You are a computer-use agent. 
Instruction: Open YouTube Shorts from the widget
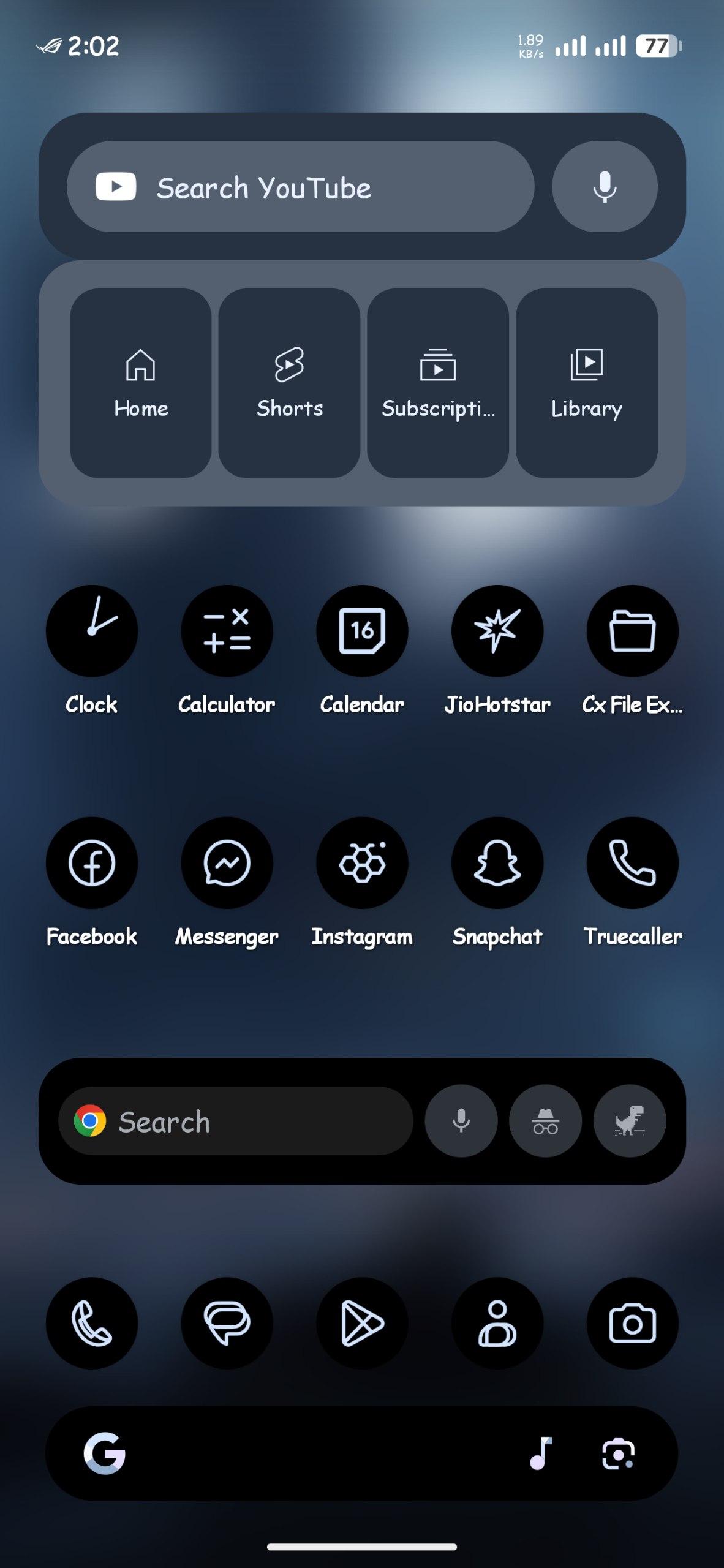pyautogui.click(x=289, y=383)
